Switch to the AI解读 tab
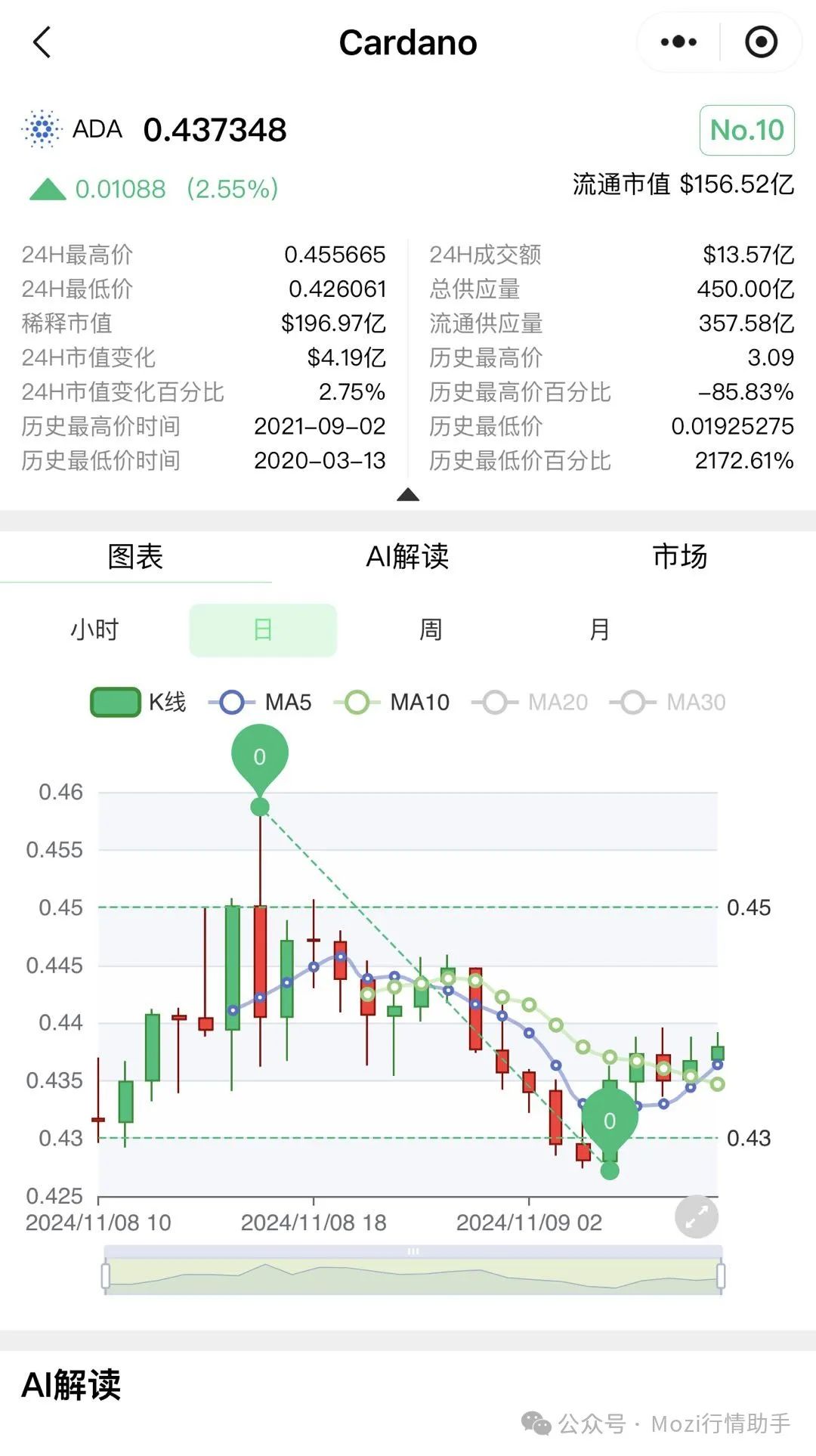Viewport: 816px width, 1456px height. click(408, 557)
